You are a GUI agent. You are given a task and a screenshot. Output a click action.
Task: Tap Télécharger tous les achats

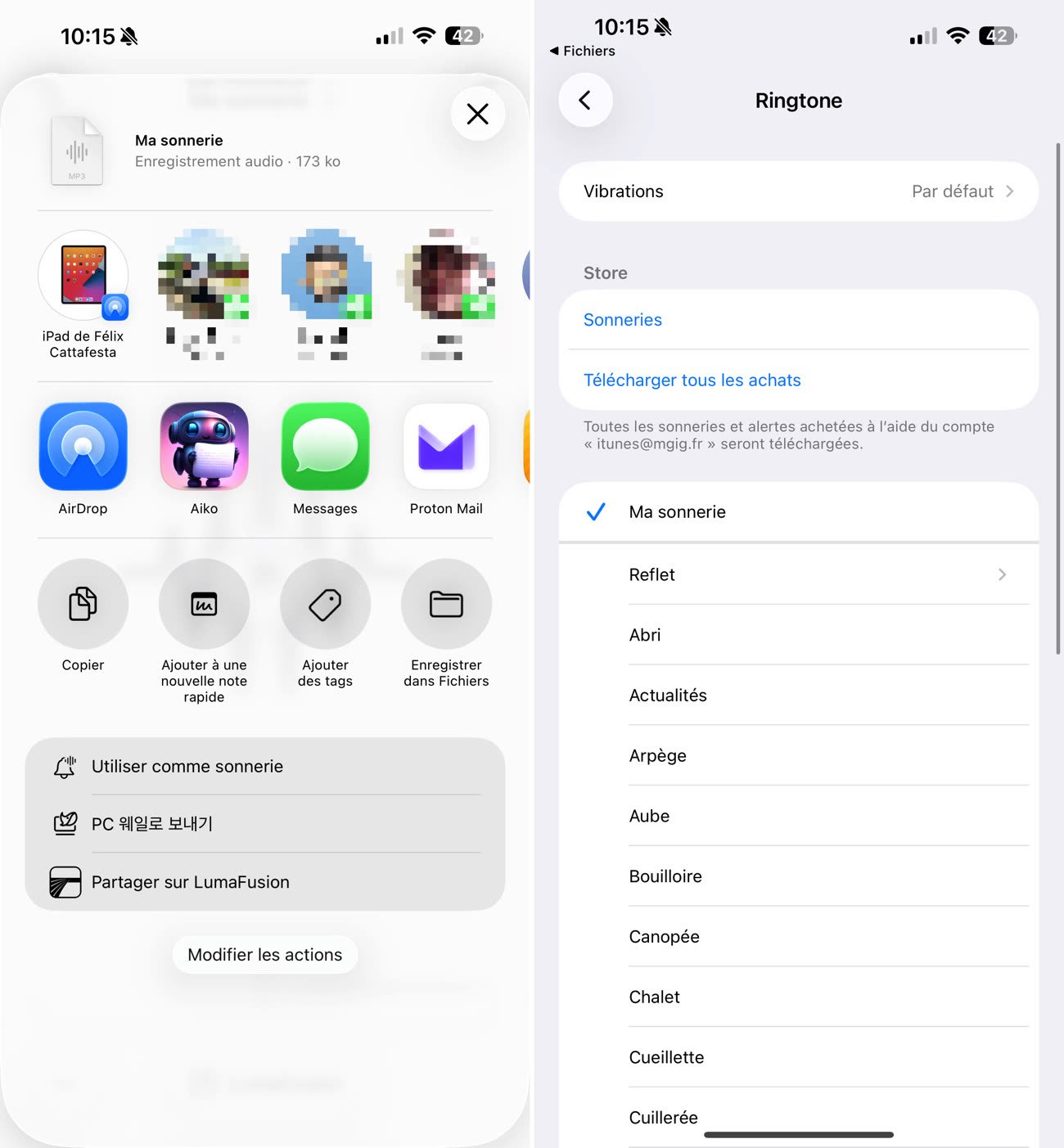(x=692, y=380)
